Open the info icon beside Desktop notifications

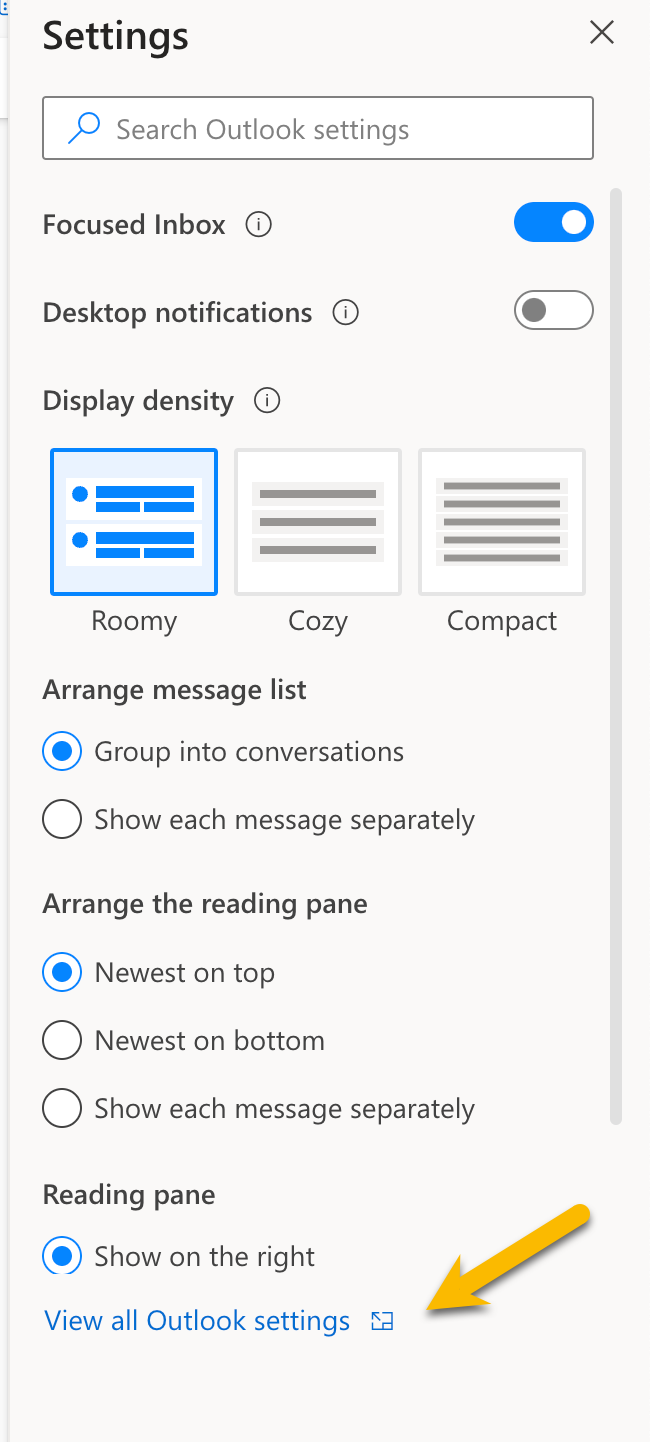pos(346,313)
